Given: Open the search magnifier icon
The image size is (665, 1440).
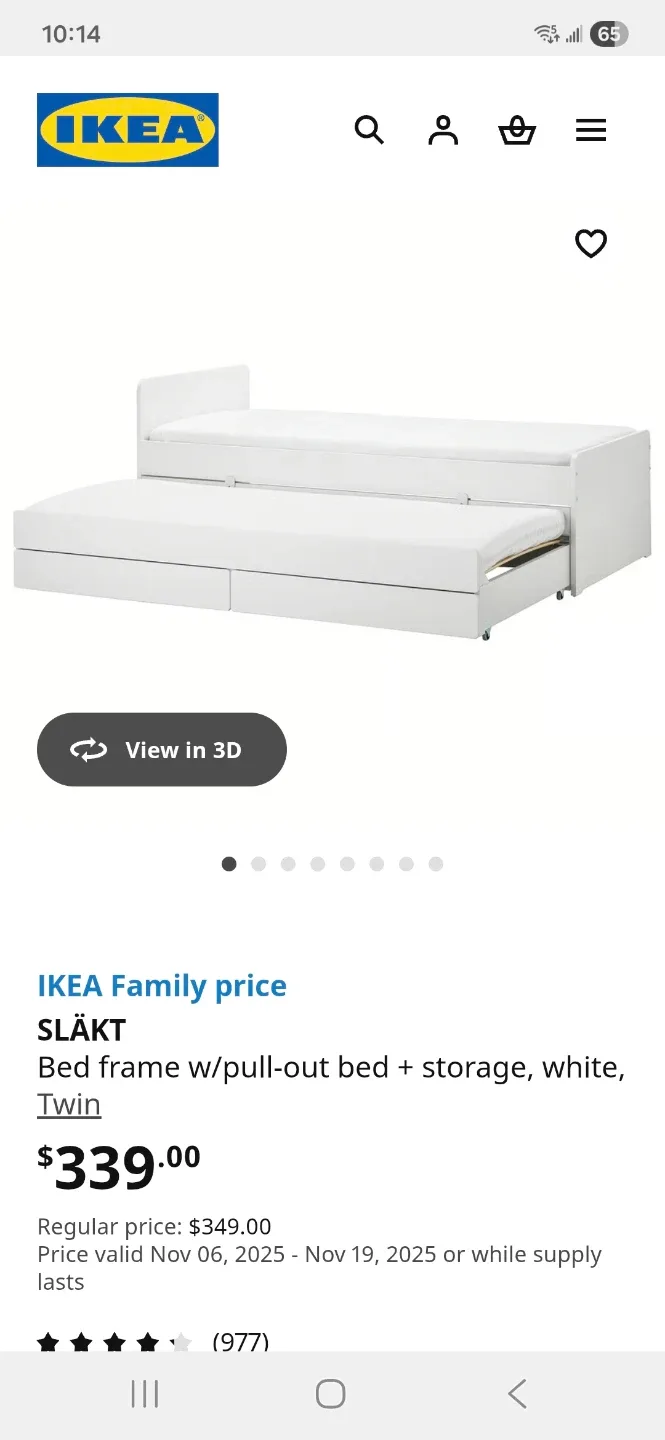Looking at the screenshot, I should tap(369, 130).
